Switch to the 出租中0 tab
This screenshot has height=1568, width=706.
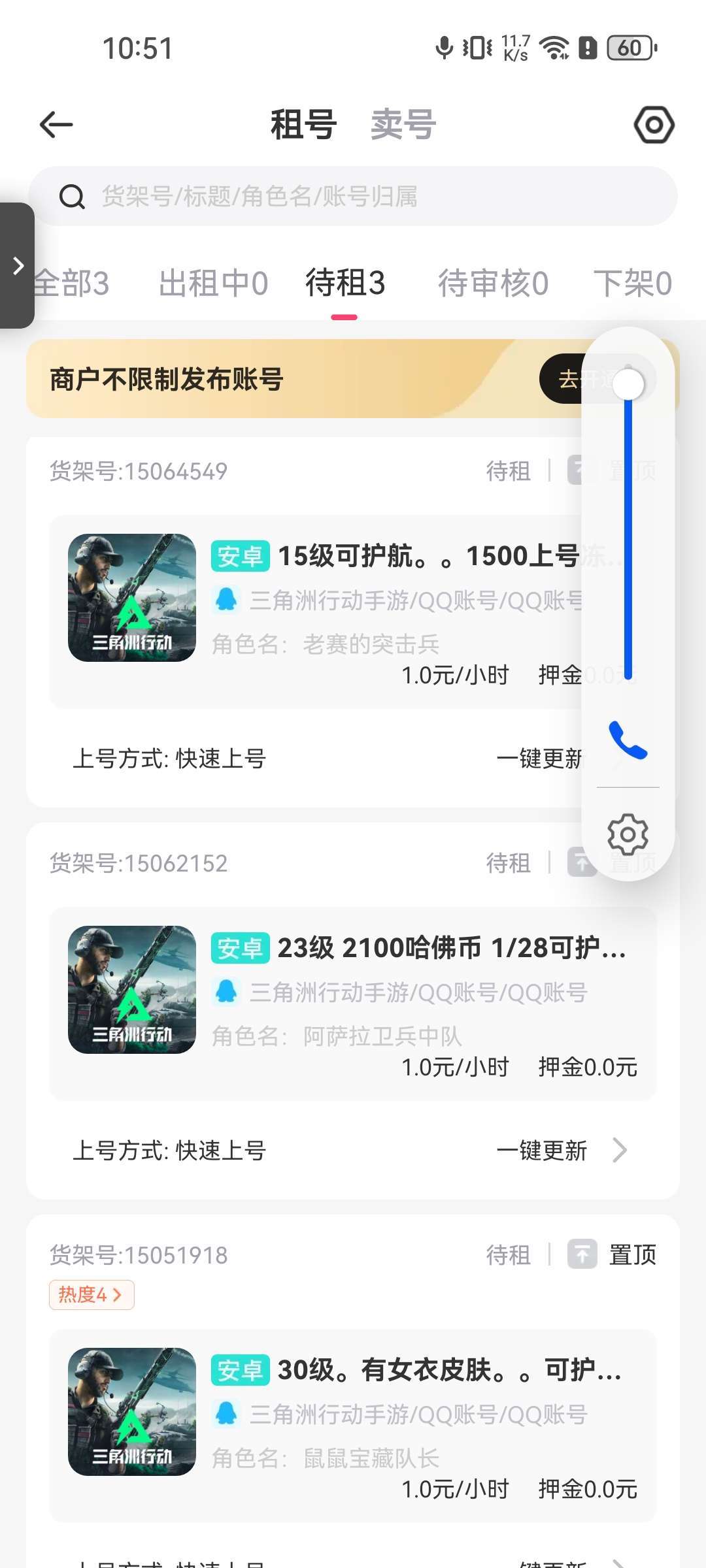[213, 284]
